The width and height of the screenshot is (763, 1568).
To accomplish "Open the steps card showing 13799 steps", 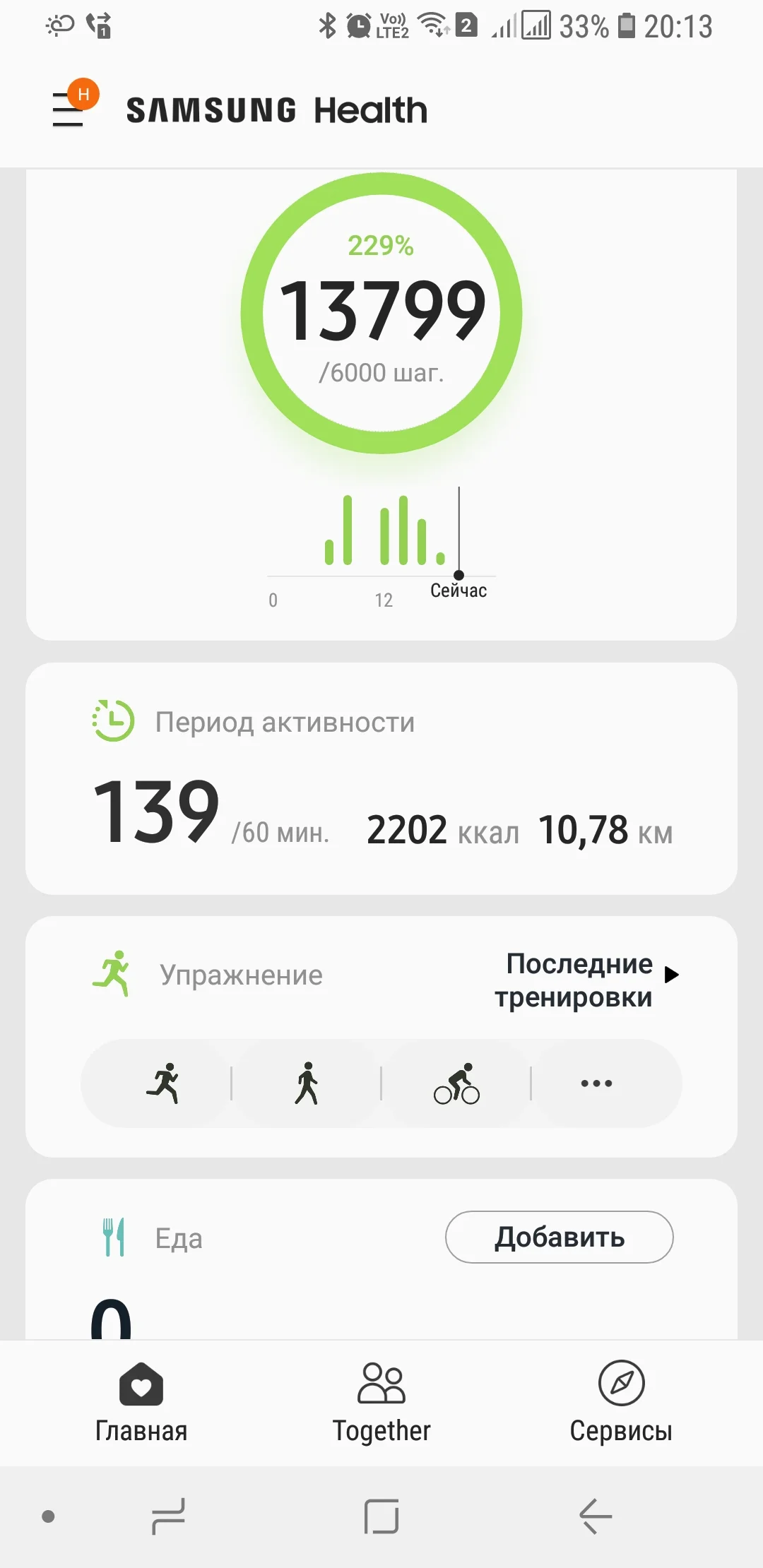I will pos(381,313).
